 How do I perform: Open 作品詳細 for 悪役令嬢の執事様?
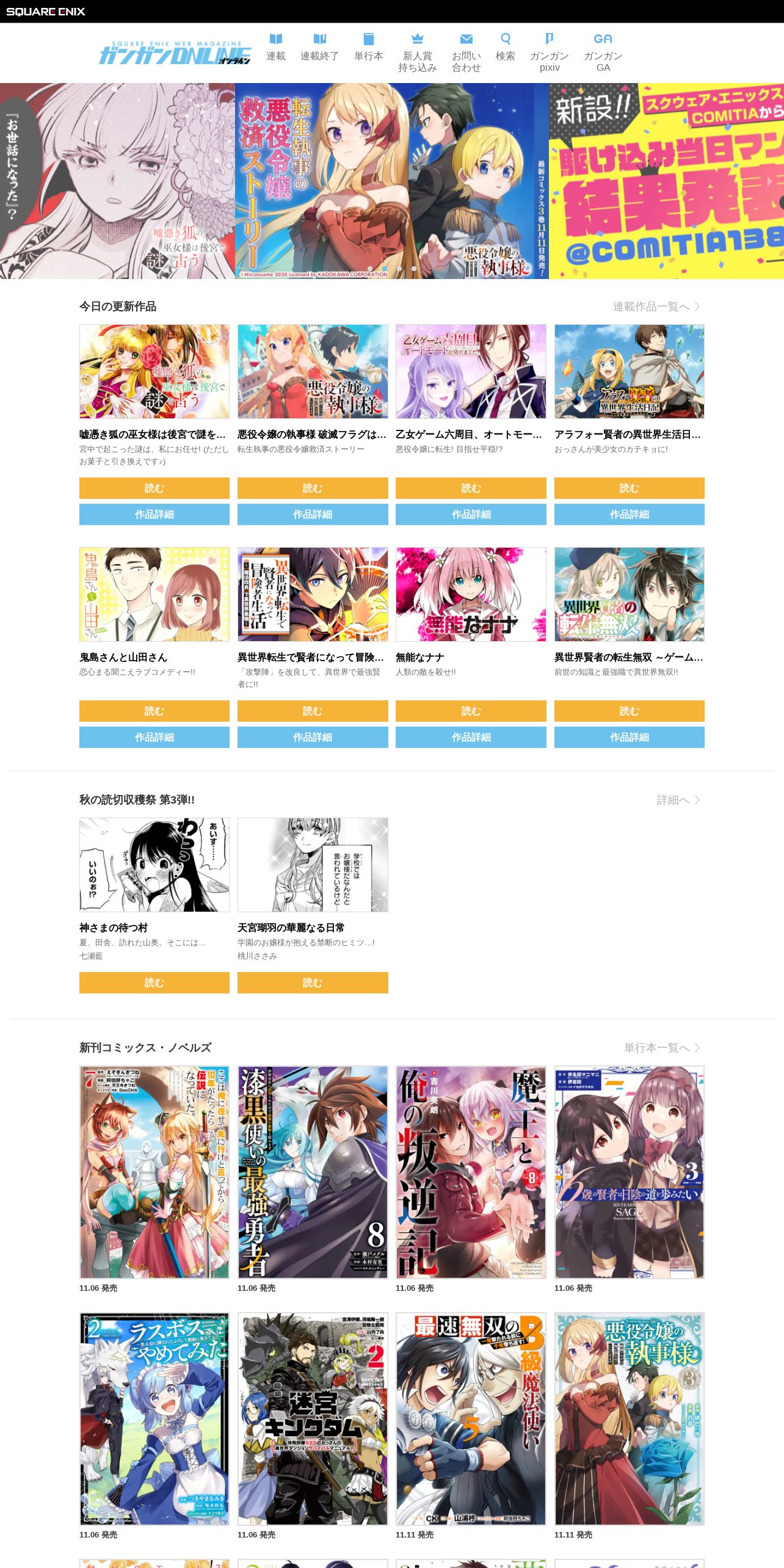[x=313, y=514]
